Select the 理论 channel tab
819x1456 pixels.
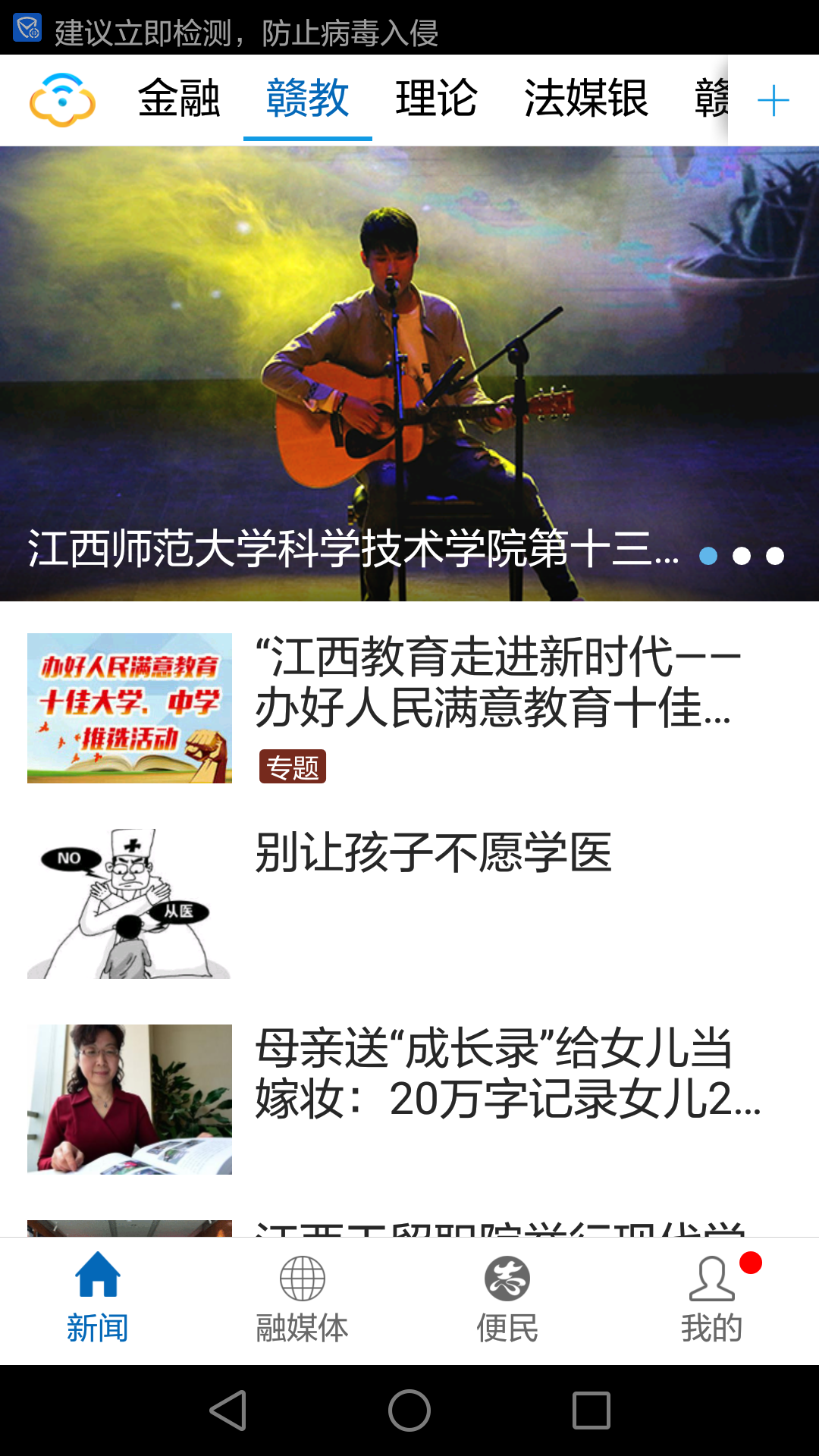coord(436,99)
